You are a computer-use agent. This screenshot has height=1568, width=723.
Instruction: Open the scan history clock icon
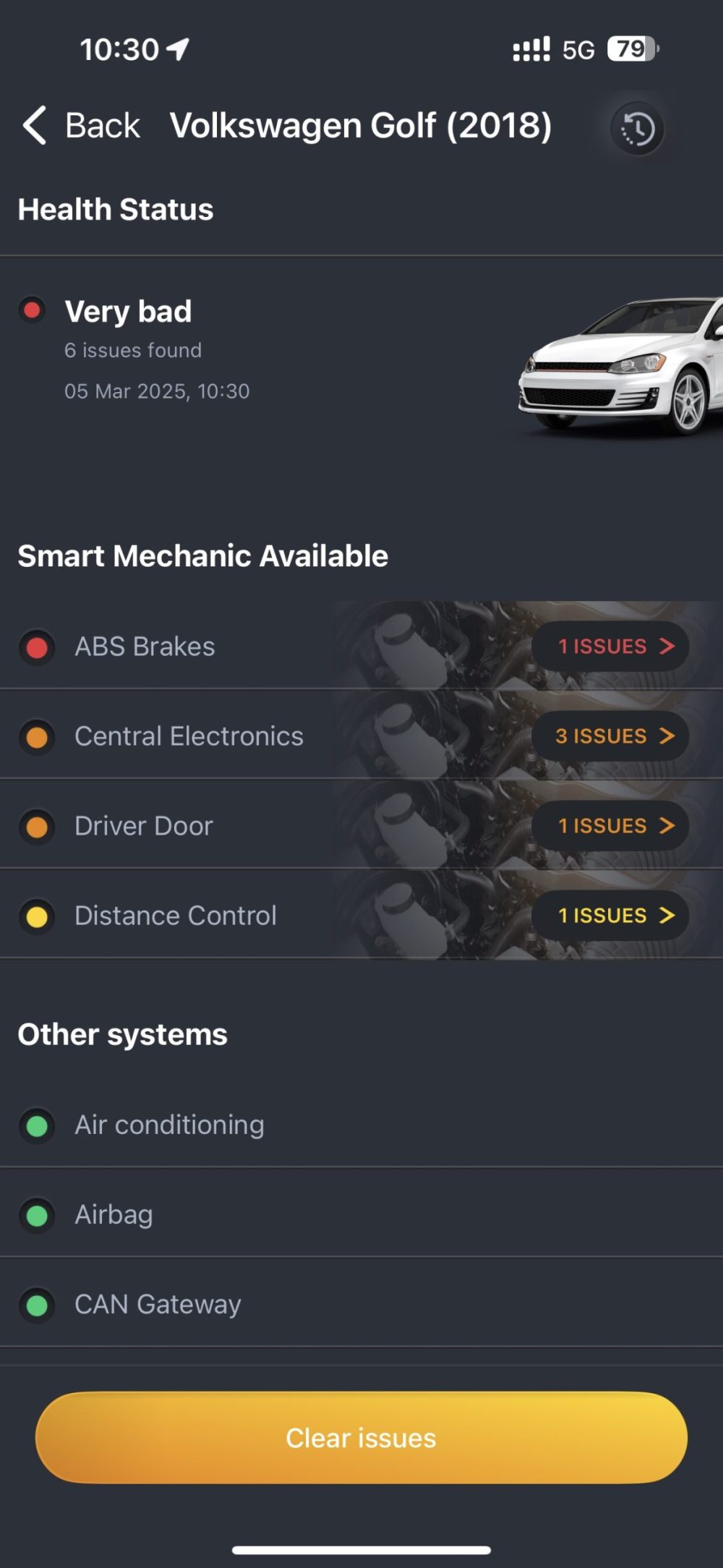click(x=637, y=129)
